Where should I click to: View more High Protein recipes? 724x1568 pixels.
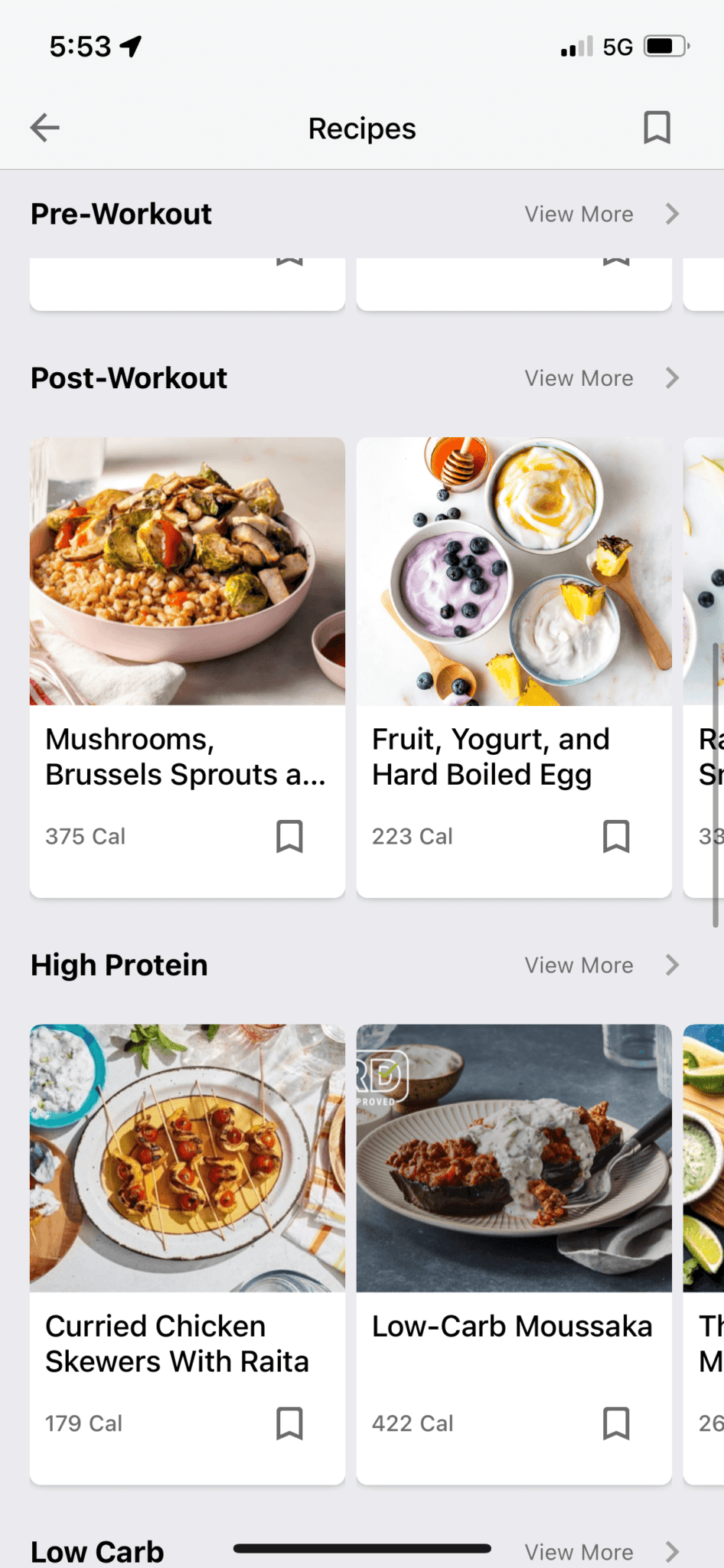tap(602, 965)
